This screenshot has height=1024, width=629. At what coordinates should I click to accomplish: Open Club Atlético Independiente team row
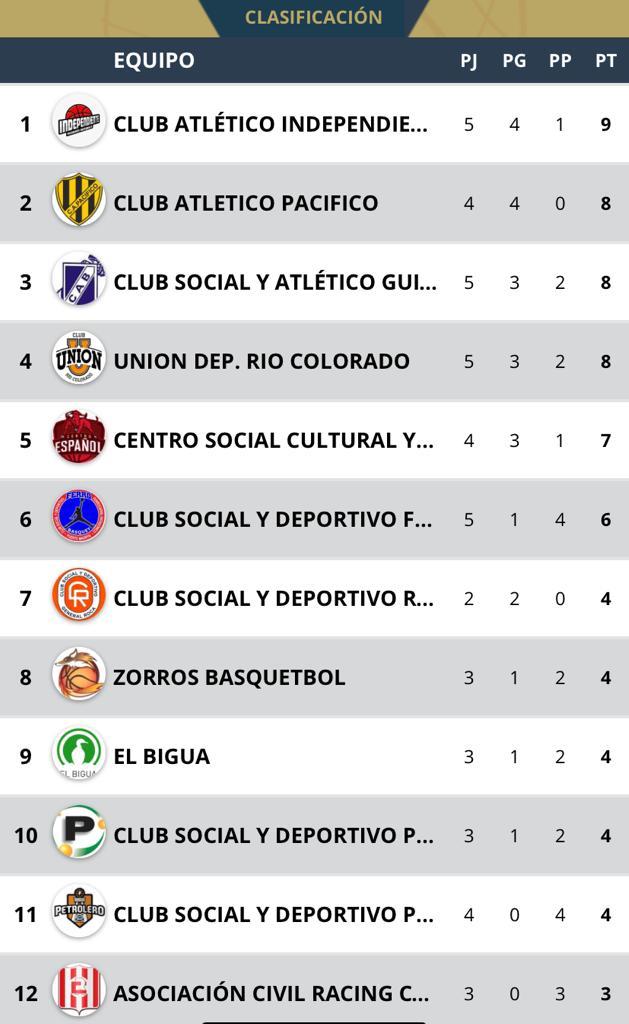tap(270, 124)
